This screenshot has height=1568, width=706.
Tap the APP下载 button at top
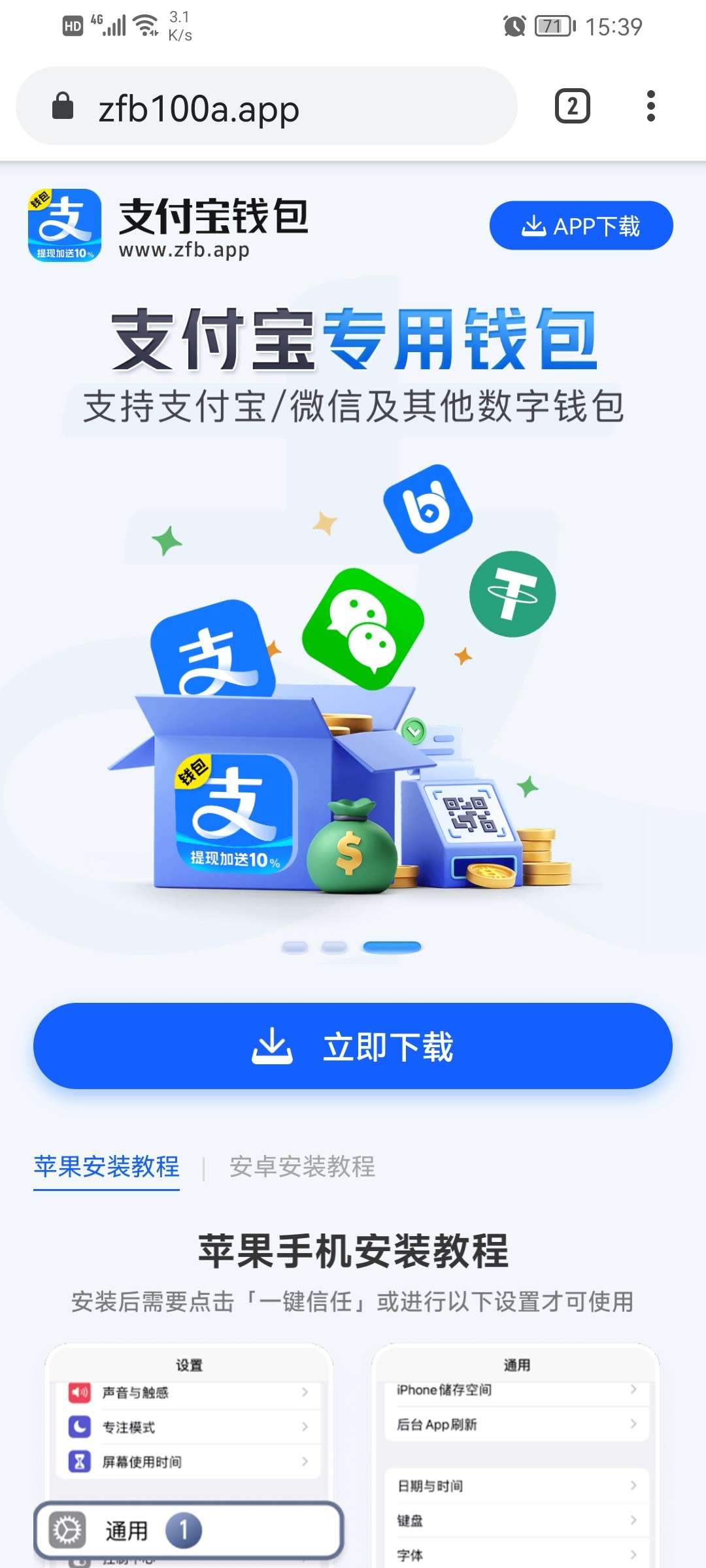coord(580,226)
